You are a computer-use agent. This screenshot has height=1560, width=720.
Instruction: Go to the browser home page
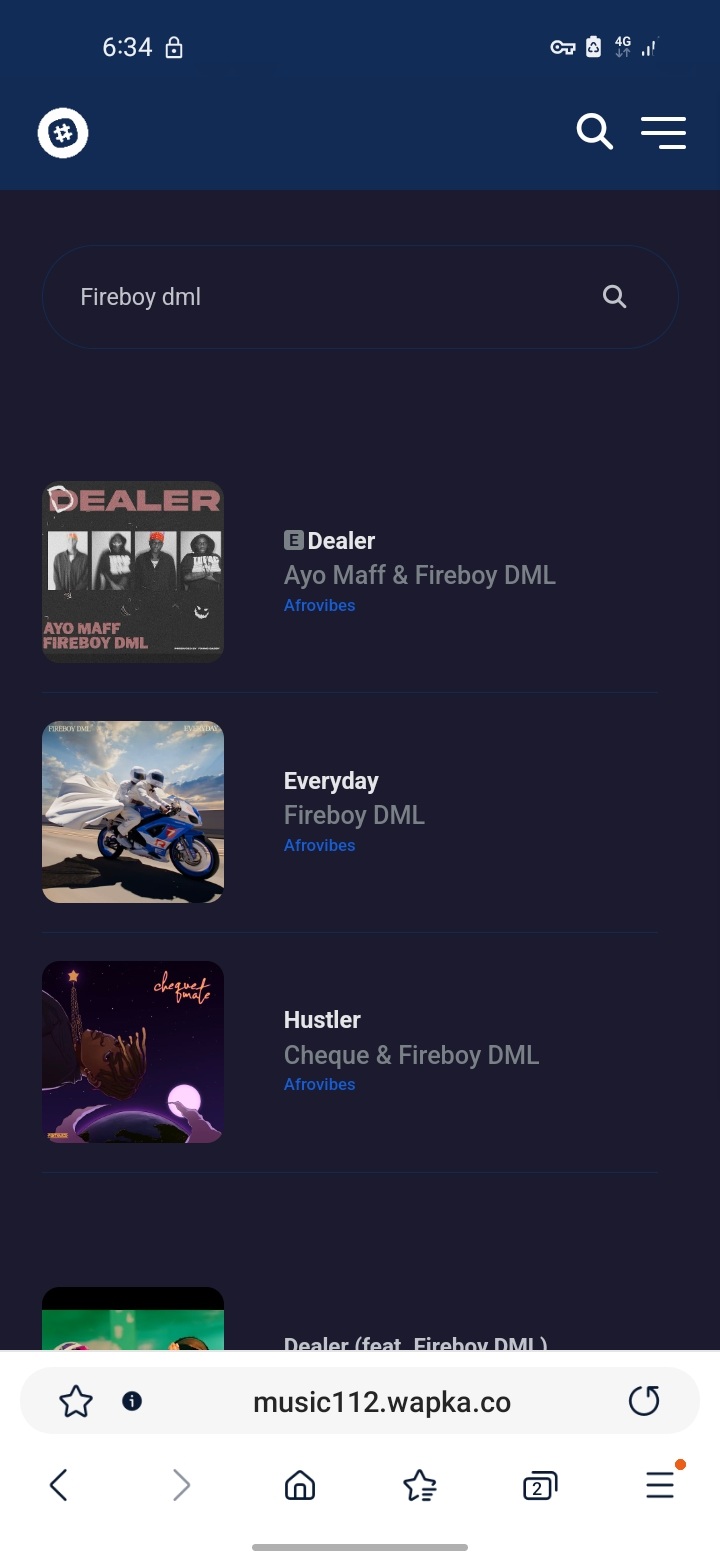[300, 1486]
